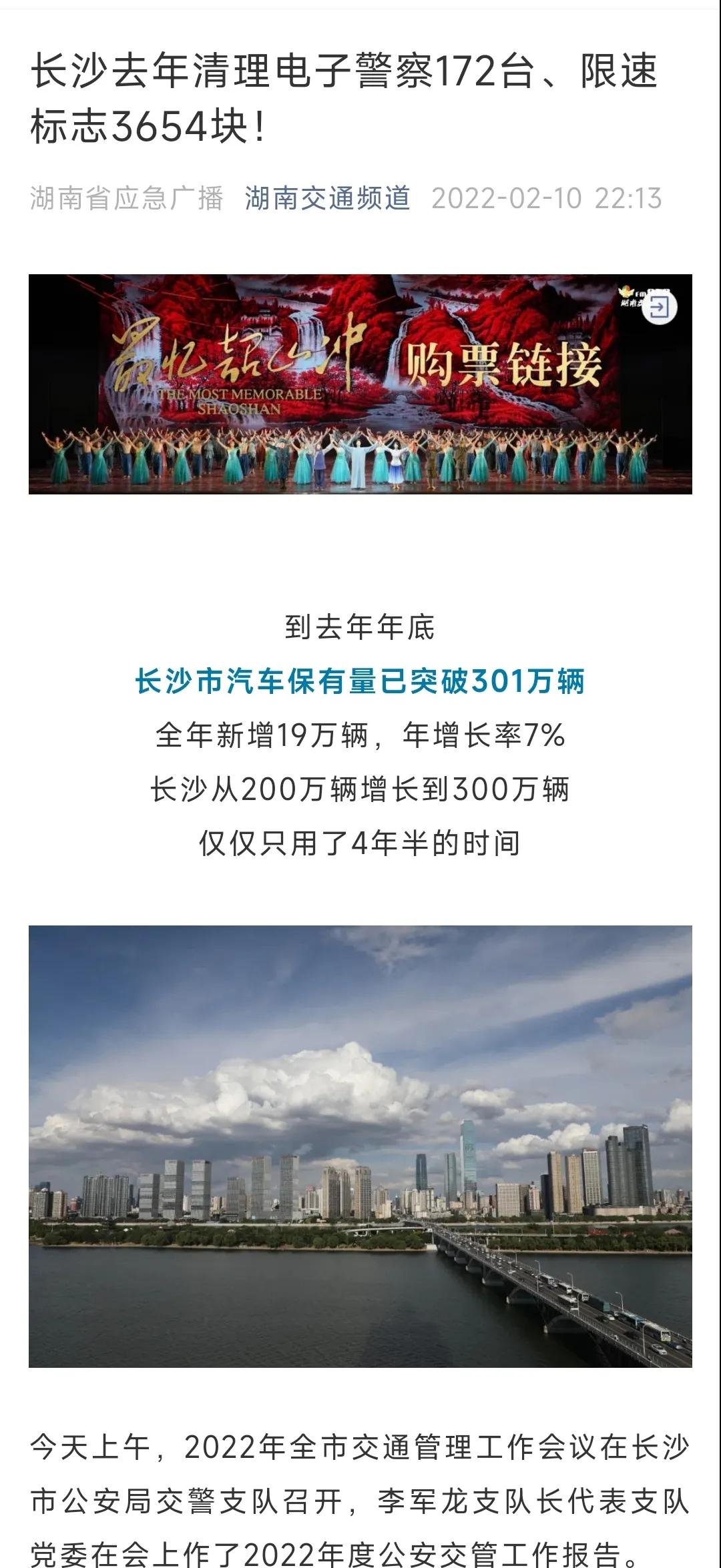Open the 购票链接 ticket banner

click(x=360, y=384)
